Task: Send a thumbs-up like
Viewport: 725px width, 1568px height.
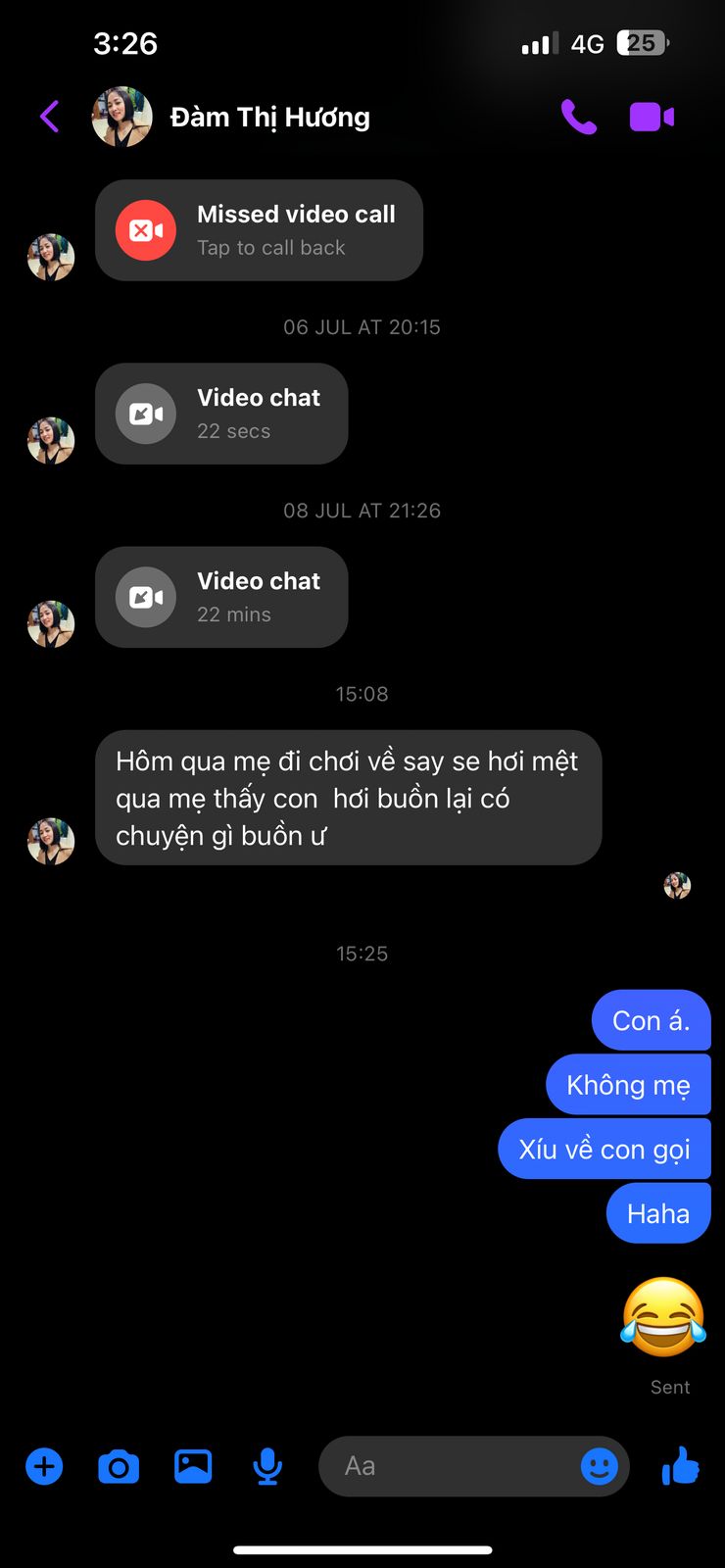Action: pyautogui.click(x=681, y=1466)
